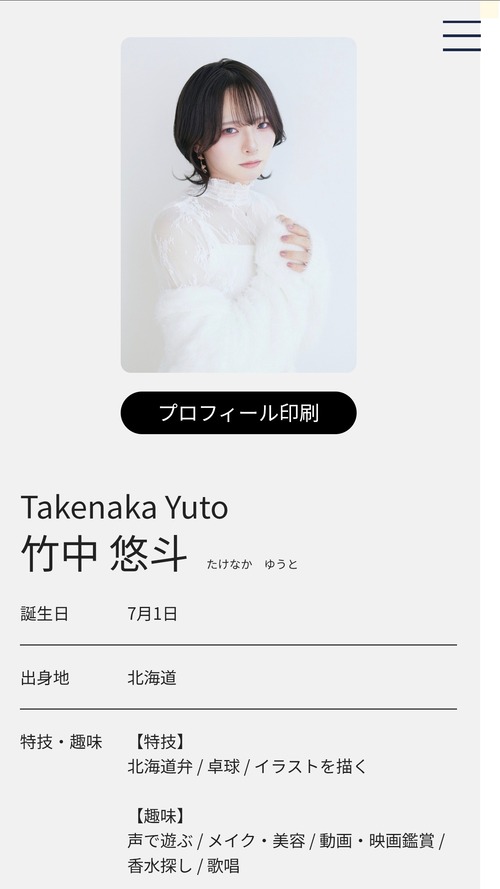Tap the プロフィール印刷 button
The image size is (500, 889).
[x=239, y=413]
